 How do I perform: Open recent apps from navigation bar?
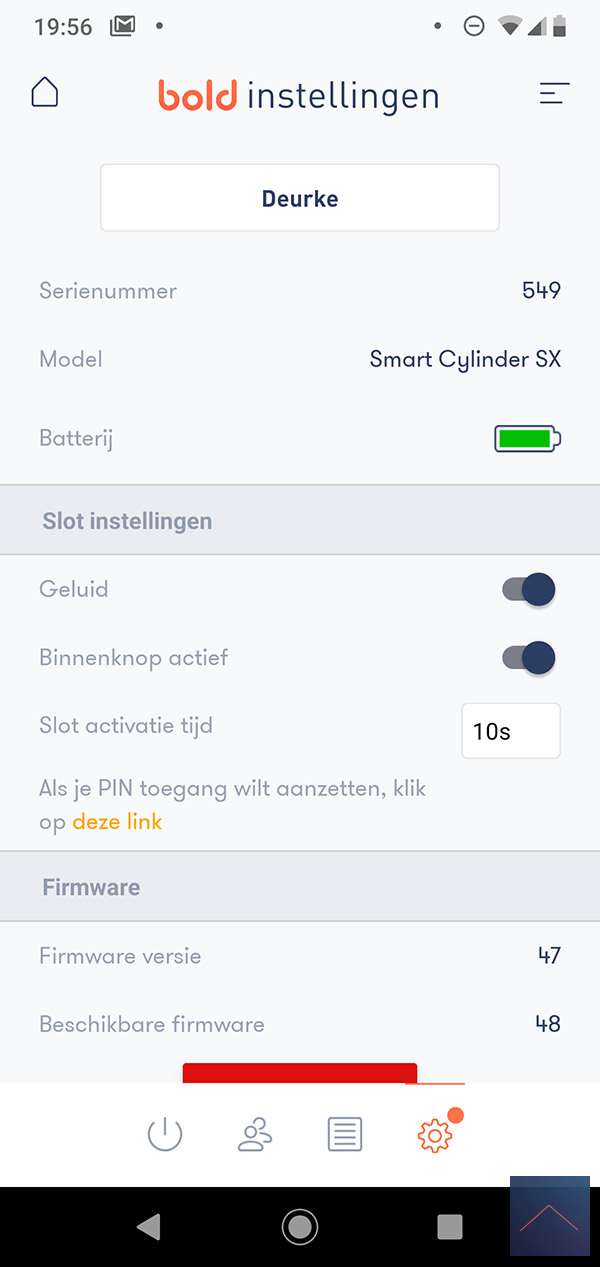click(x=450, y=1227)
